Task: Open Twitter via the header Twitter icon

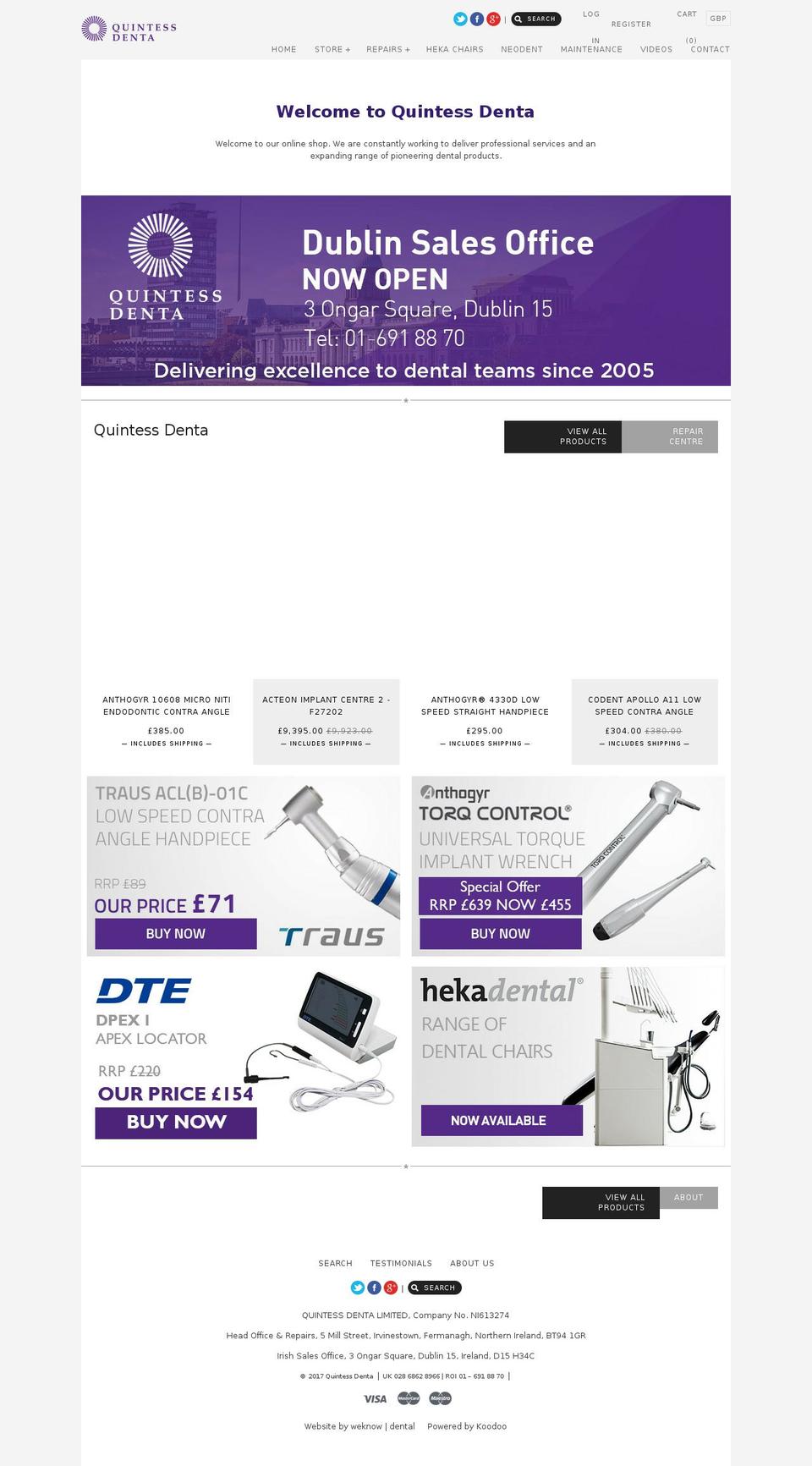Action: pos(459,18)
